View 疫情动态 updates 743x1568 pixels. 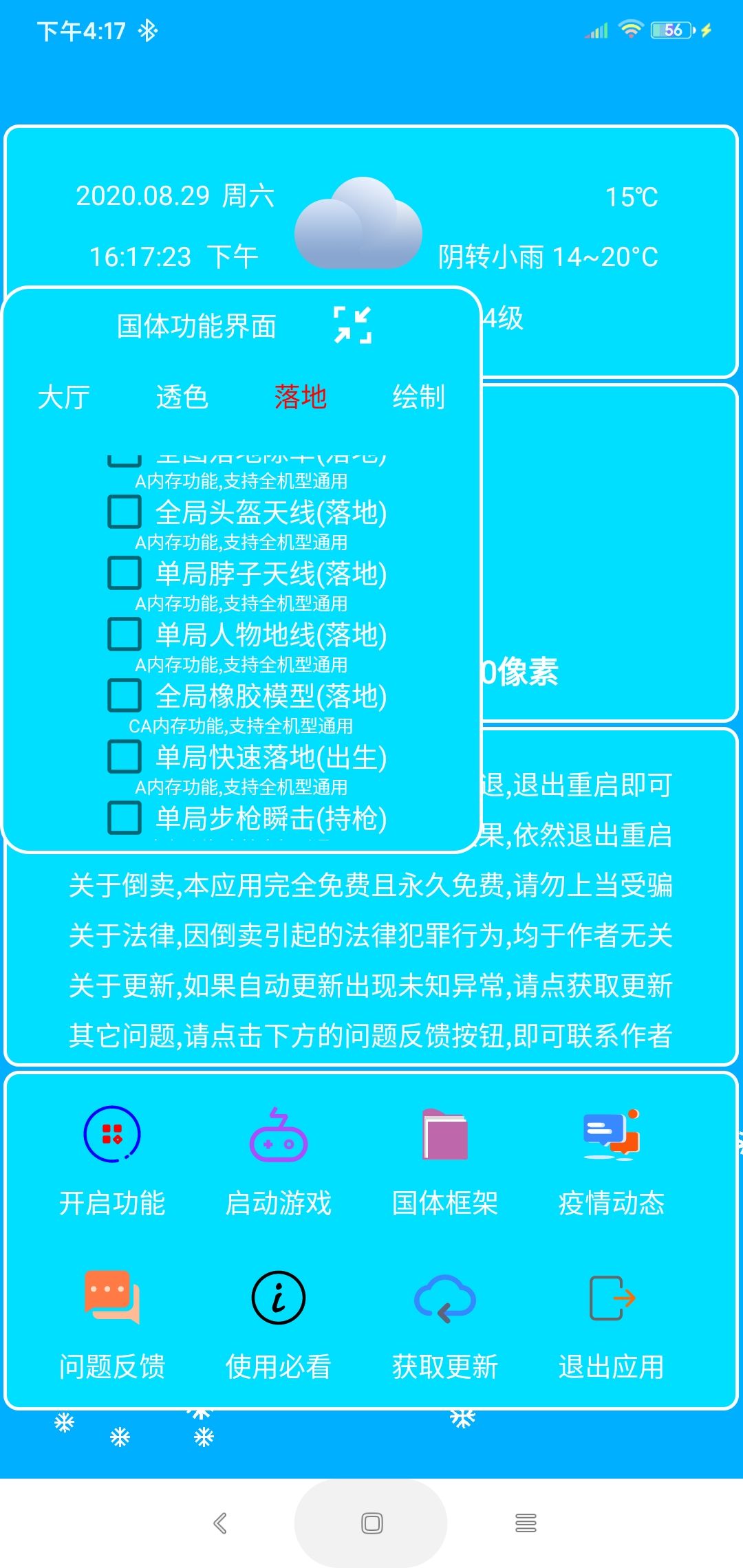612,1161
